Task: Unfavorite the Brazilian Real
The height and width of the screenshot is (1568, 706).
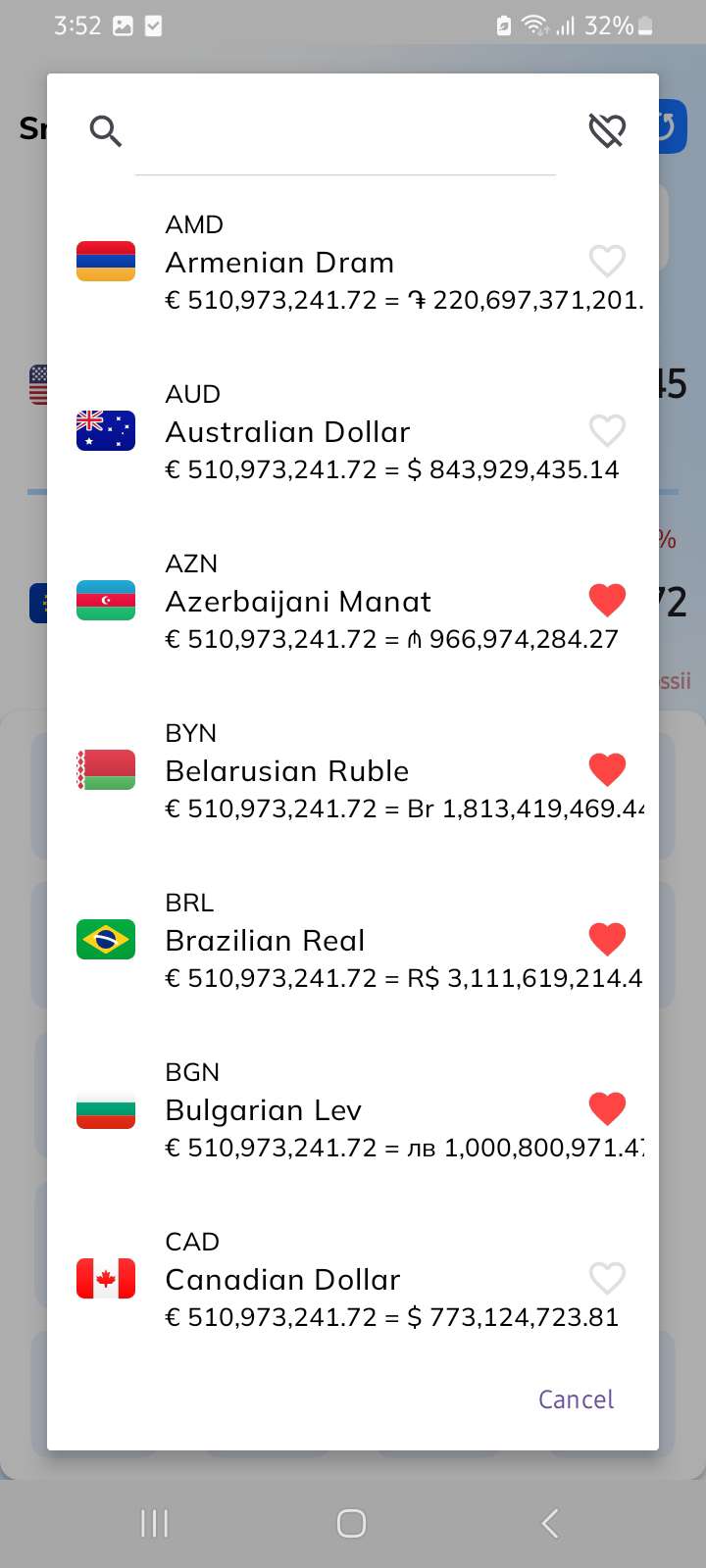Action: (x=607, y=939)
